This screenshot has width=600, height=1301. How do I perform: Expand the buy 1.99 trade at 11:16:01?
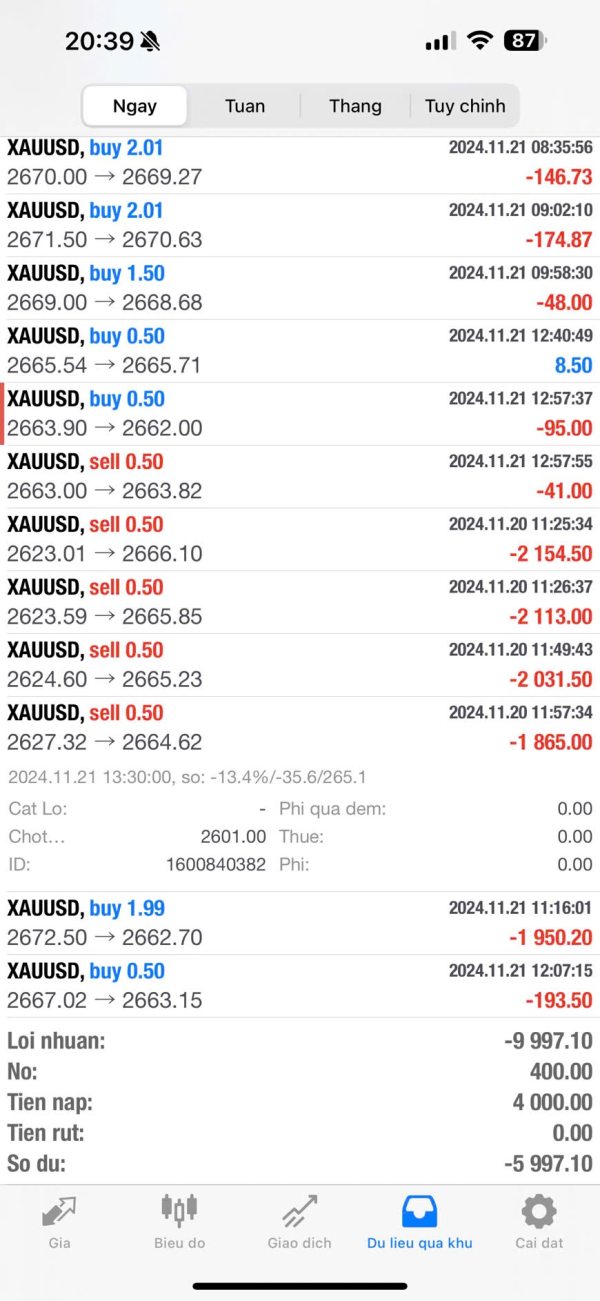tap(300, 924)
